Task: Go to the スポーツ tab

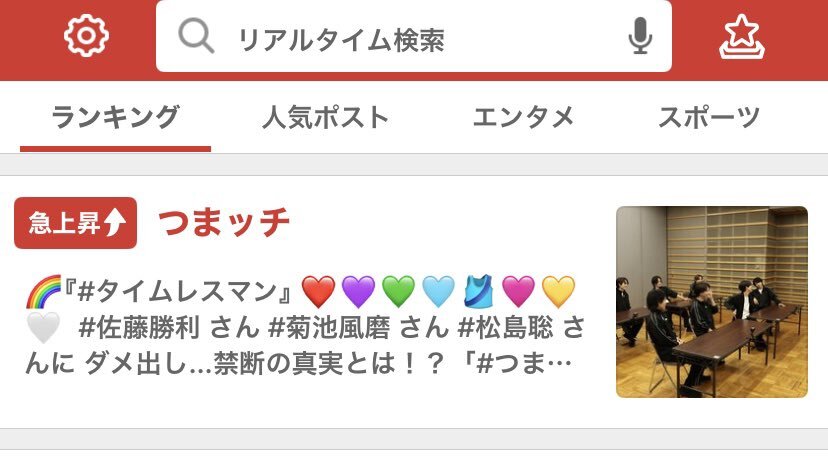Action: click(708, 117)
